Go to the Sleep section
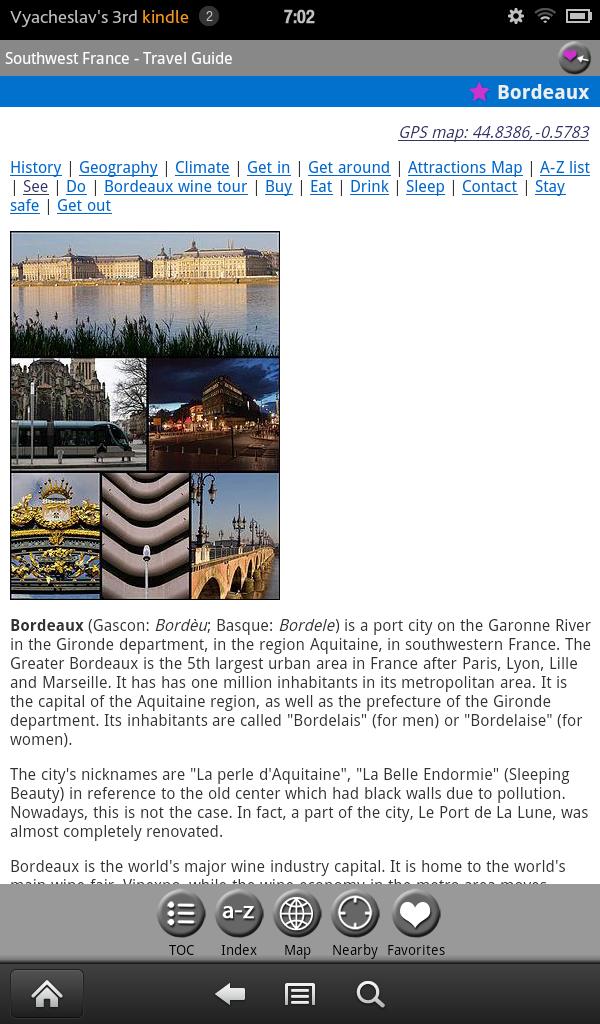 [x=425, y=187]
